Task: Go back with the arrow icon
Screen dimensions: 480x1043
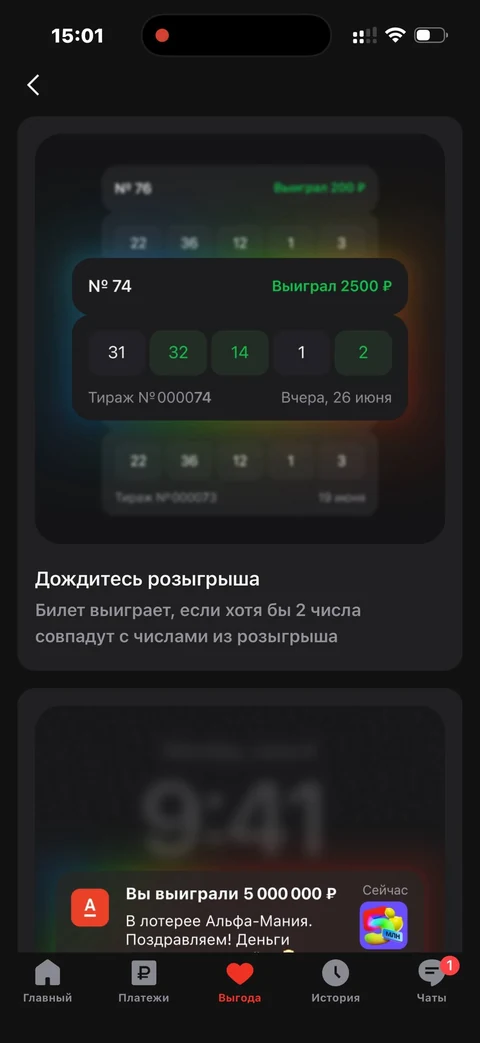Action: click(x=33, y=85)
